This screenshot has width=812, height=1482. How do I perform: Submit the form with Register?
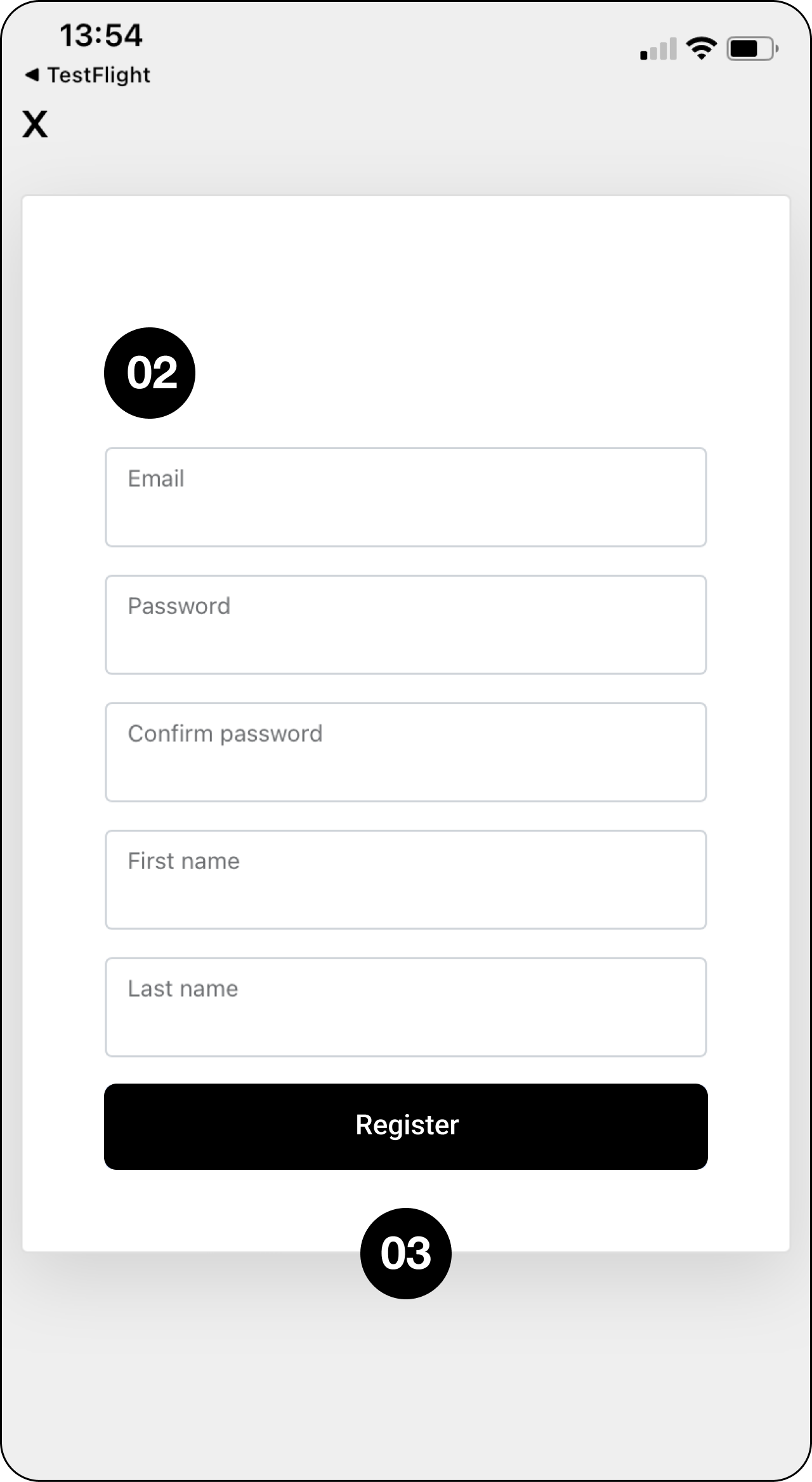click(405, 1126)
